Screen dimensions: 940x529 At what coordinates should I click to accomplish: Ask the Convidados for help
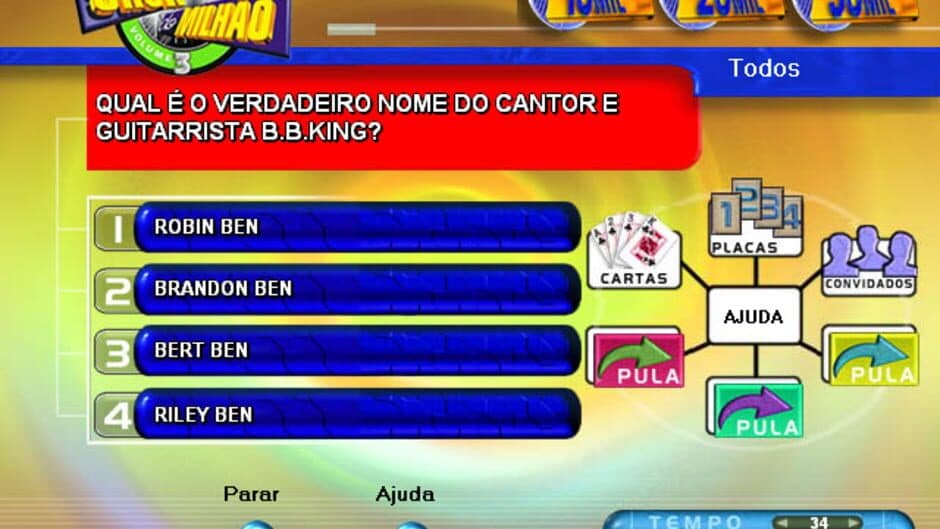(869, 264)
